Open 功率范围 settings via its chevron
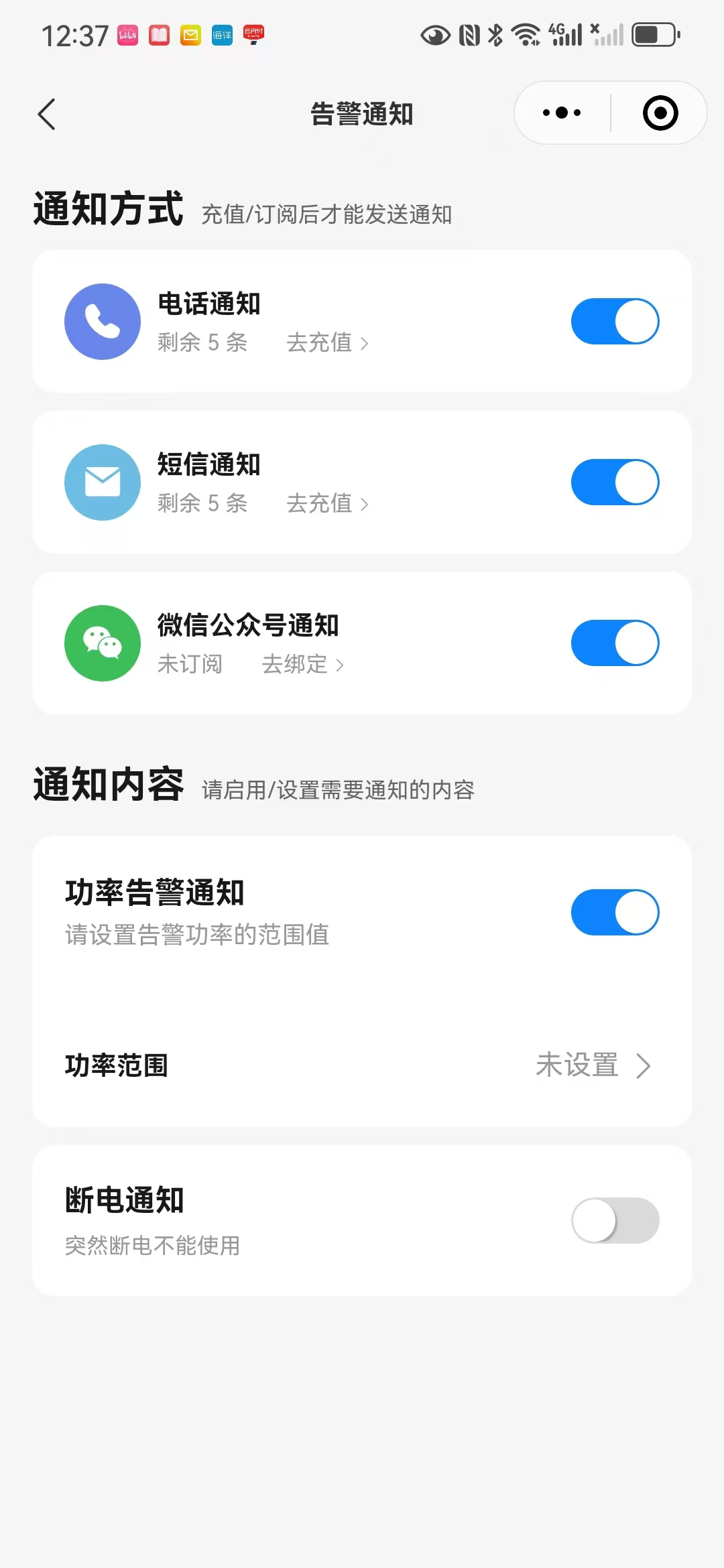The height and width of the screenshot is (1568, 724). coord(644,1065)
